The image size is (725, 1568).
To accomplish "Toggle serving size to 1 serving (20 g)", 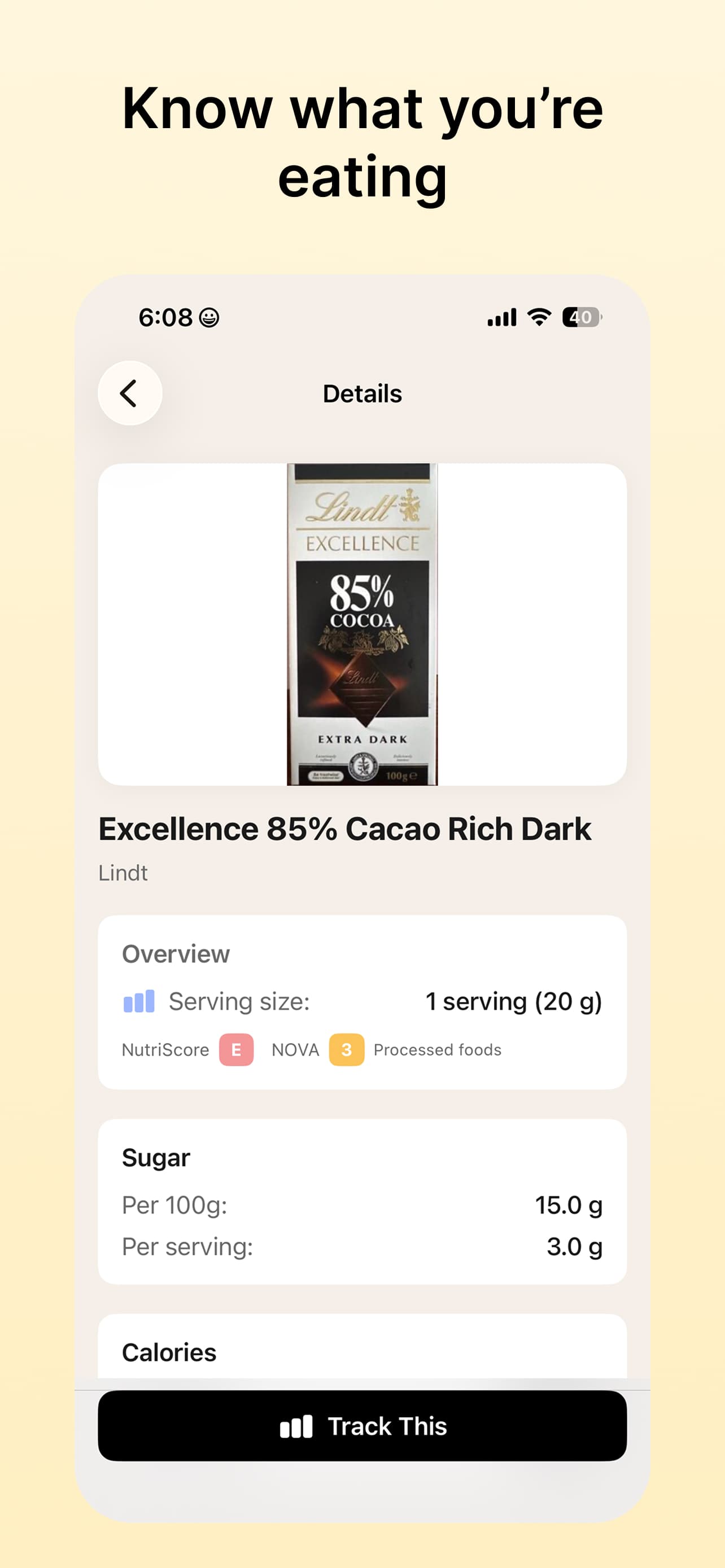I will click(x=513, y=1000).
